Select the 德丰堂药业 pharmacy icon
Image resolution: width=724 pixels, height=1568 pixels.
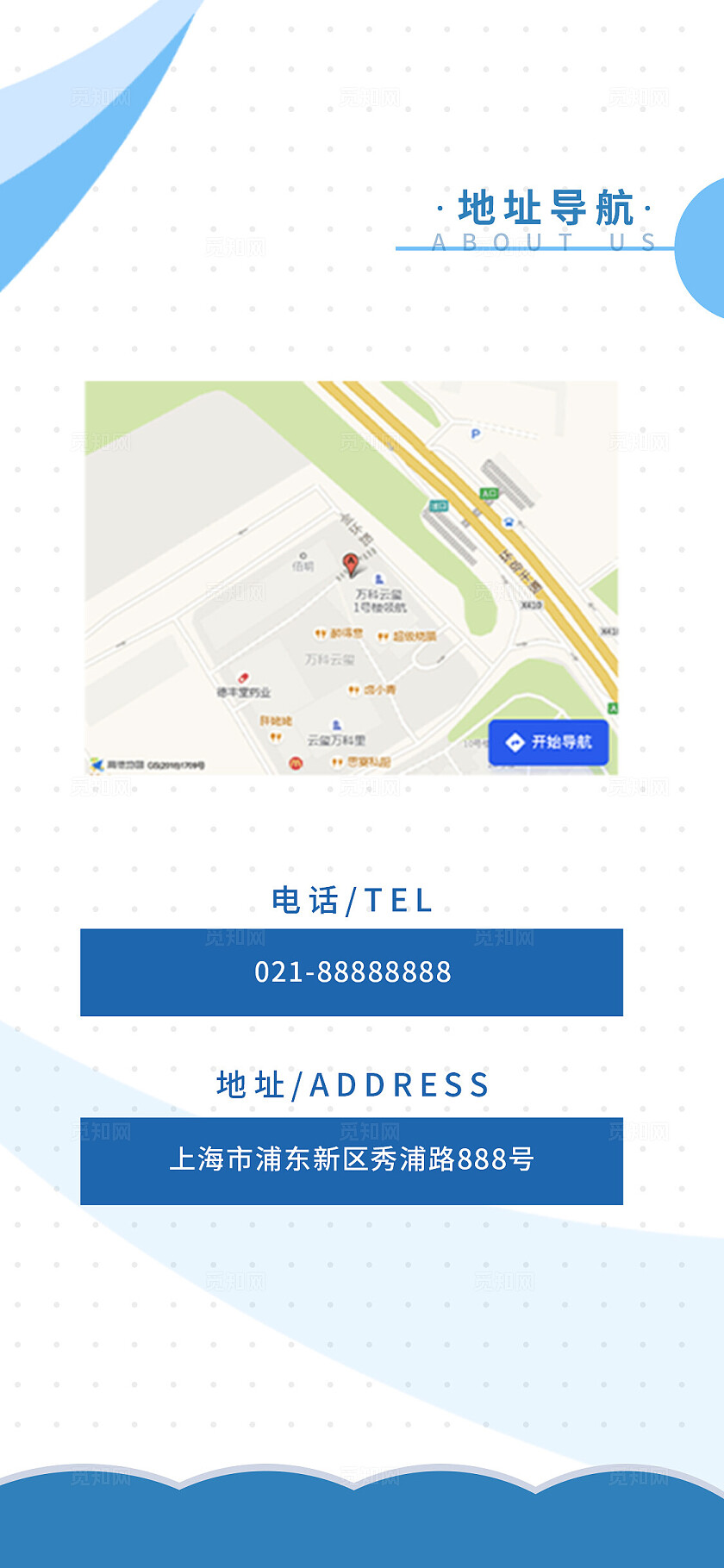click(244, 677)
